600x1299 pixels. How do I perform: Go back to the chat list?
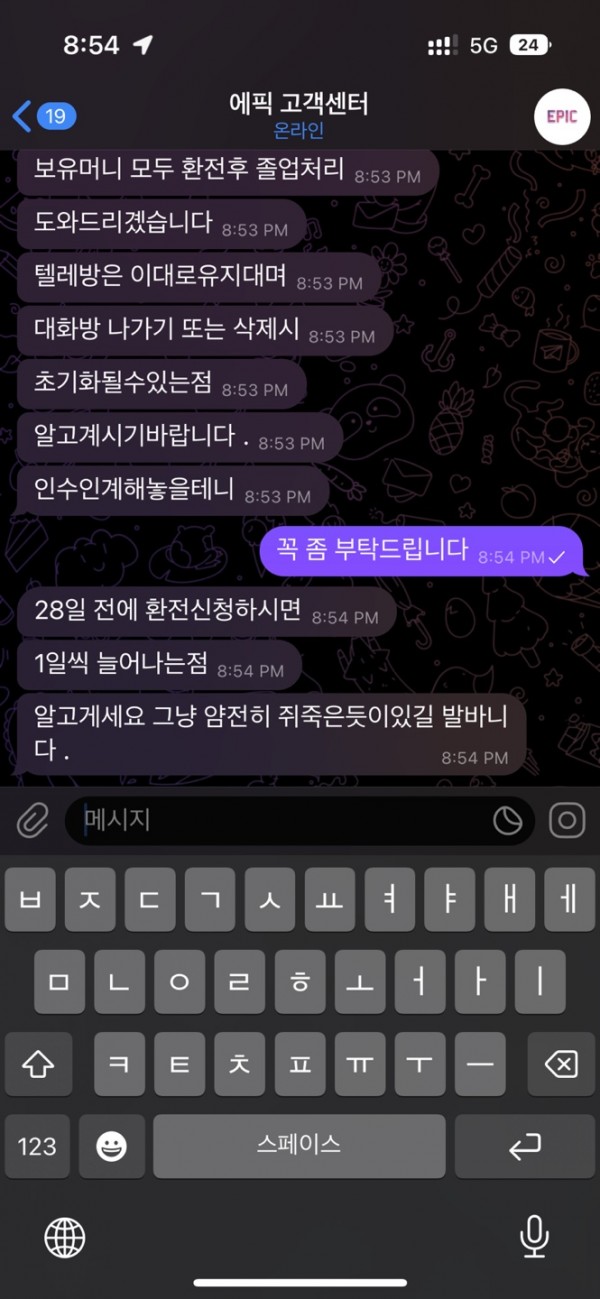pyautogui.click(x=42, y=116)
